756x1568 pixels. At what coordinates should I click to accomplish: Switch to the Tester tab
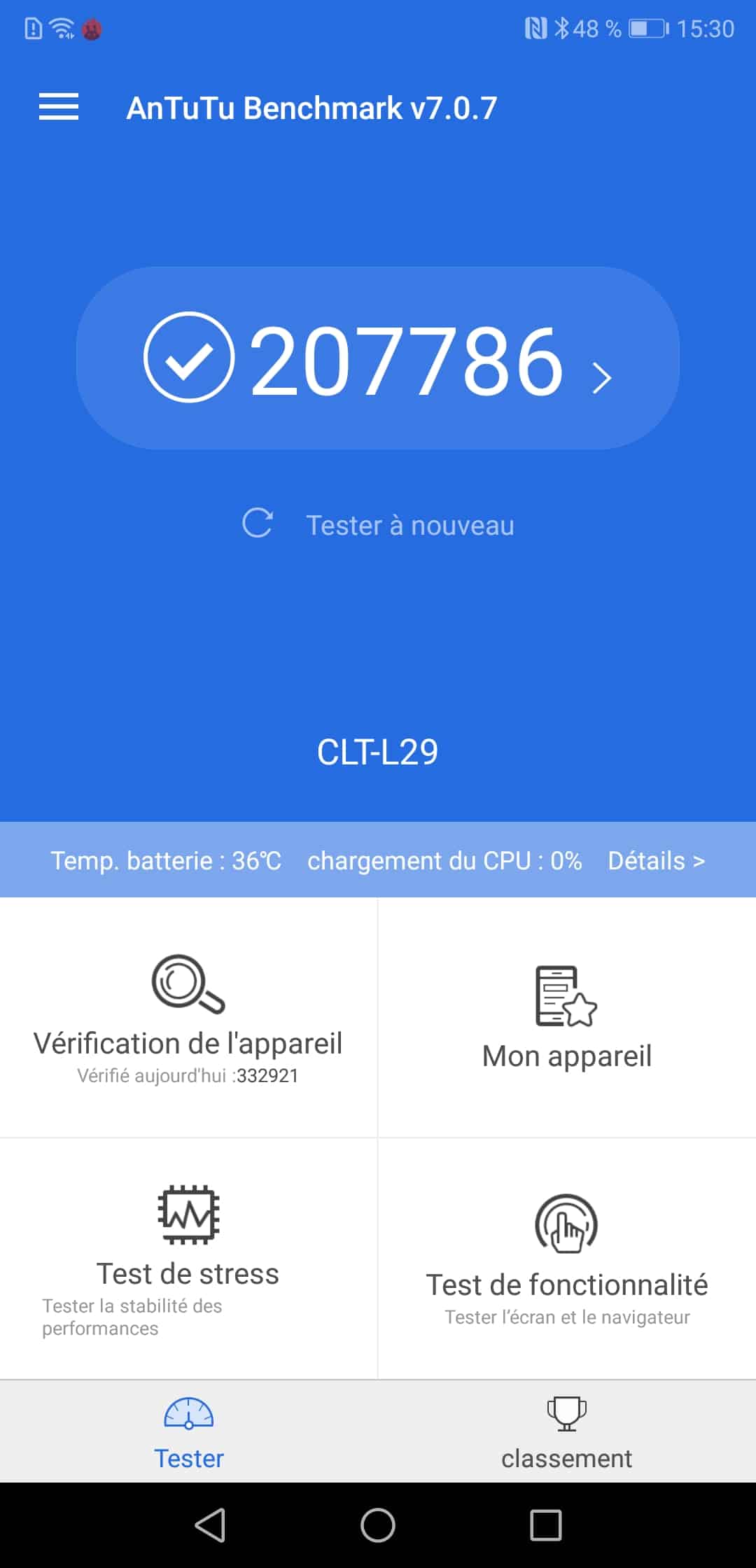click(x=189, y=1432)
